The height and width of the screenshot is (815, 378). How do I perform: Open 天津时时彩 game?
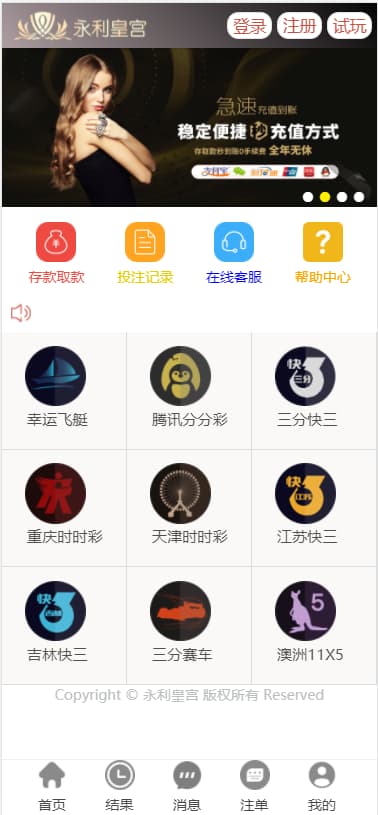click(x=189, y=508)
